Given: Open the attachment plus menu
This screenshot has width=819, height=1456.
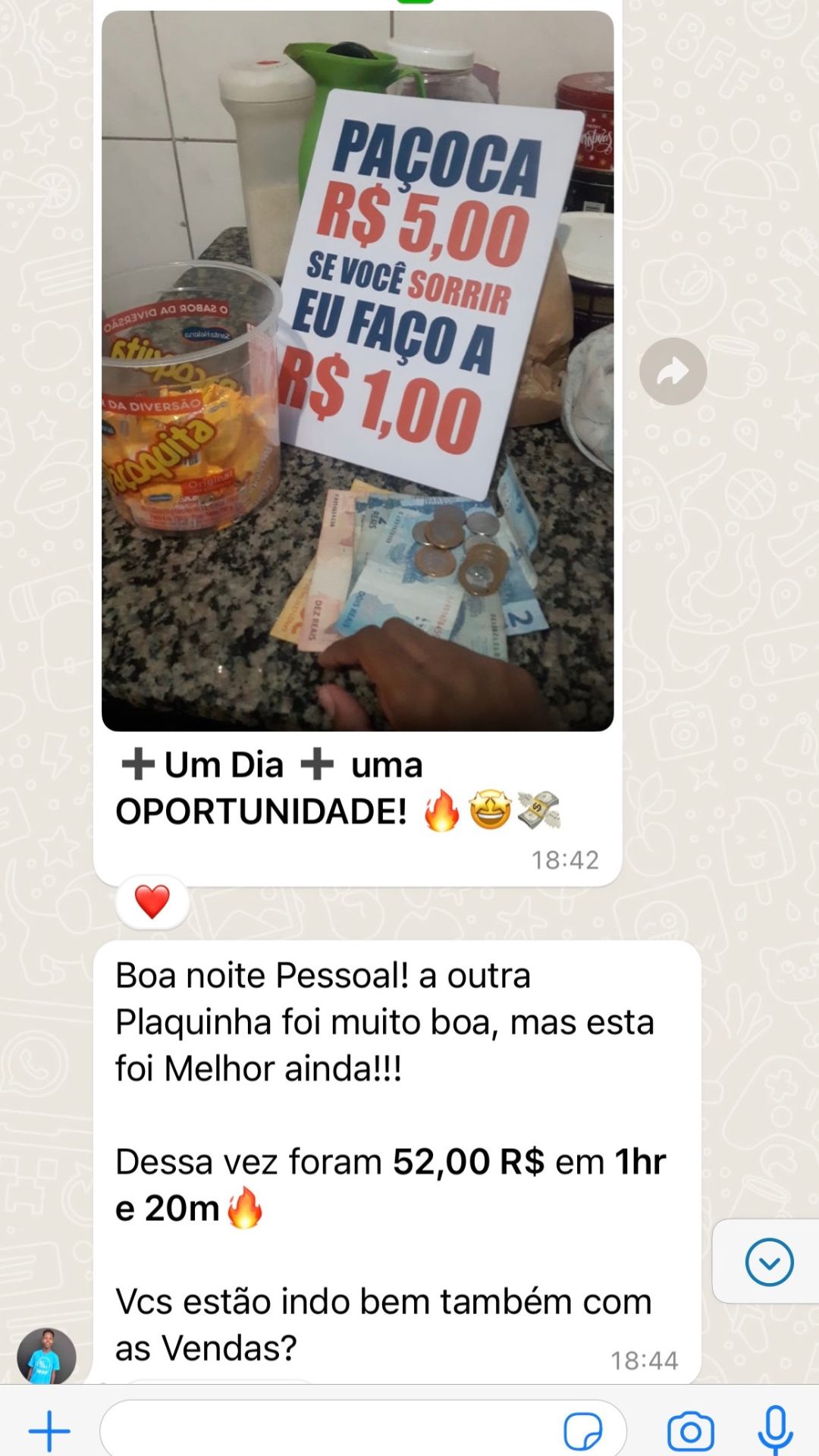Looking at the screenshot, I should pyautogui.click(x=49, y=1431).
